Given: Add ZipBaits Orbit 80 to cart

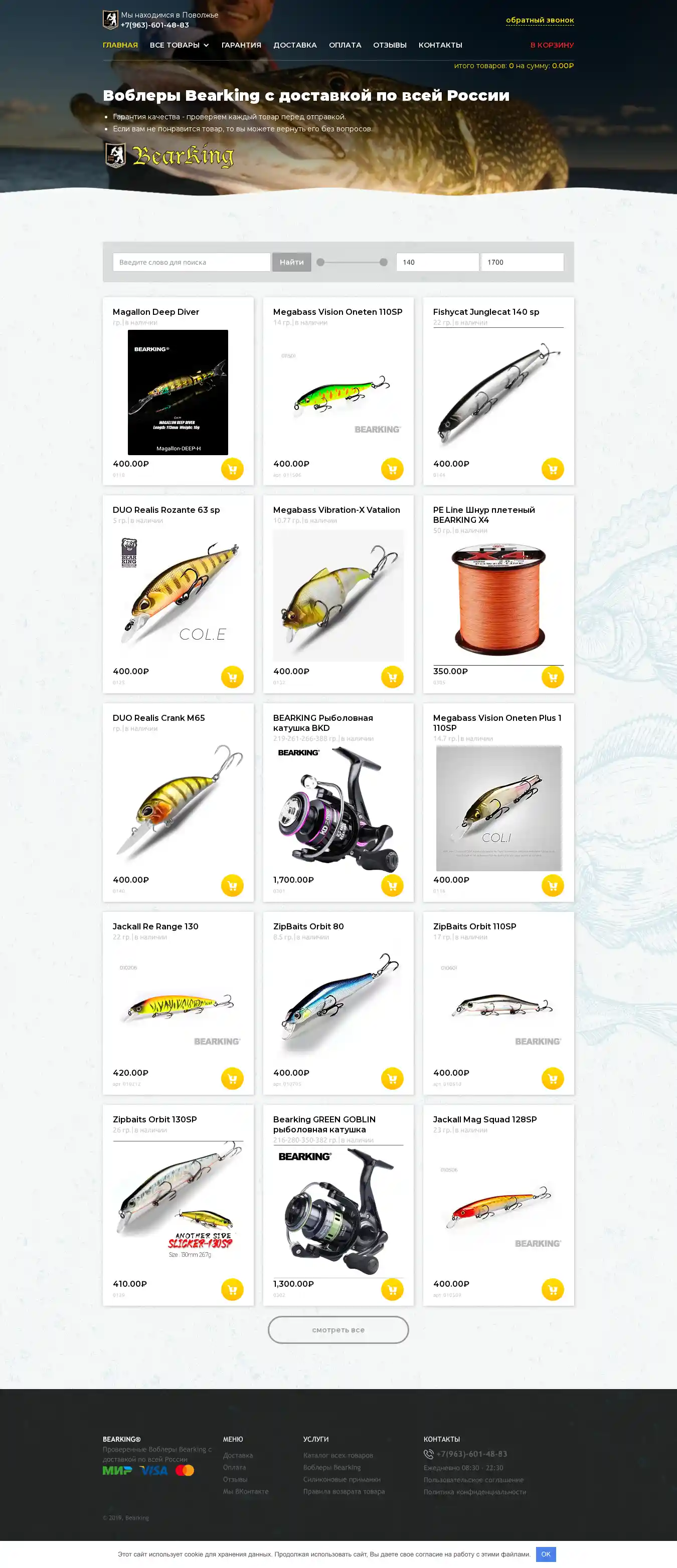Looking at the screenshot, I should pos(392,1079).
